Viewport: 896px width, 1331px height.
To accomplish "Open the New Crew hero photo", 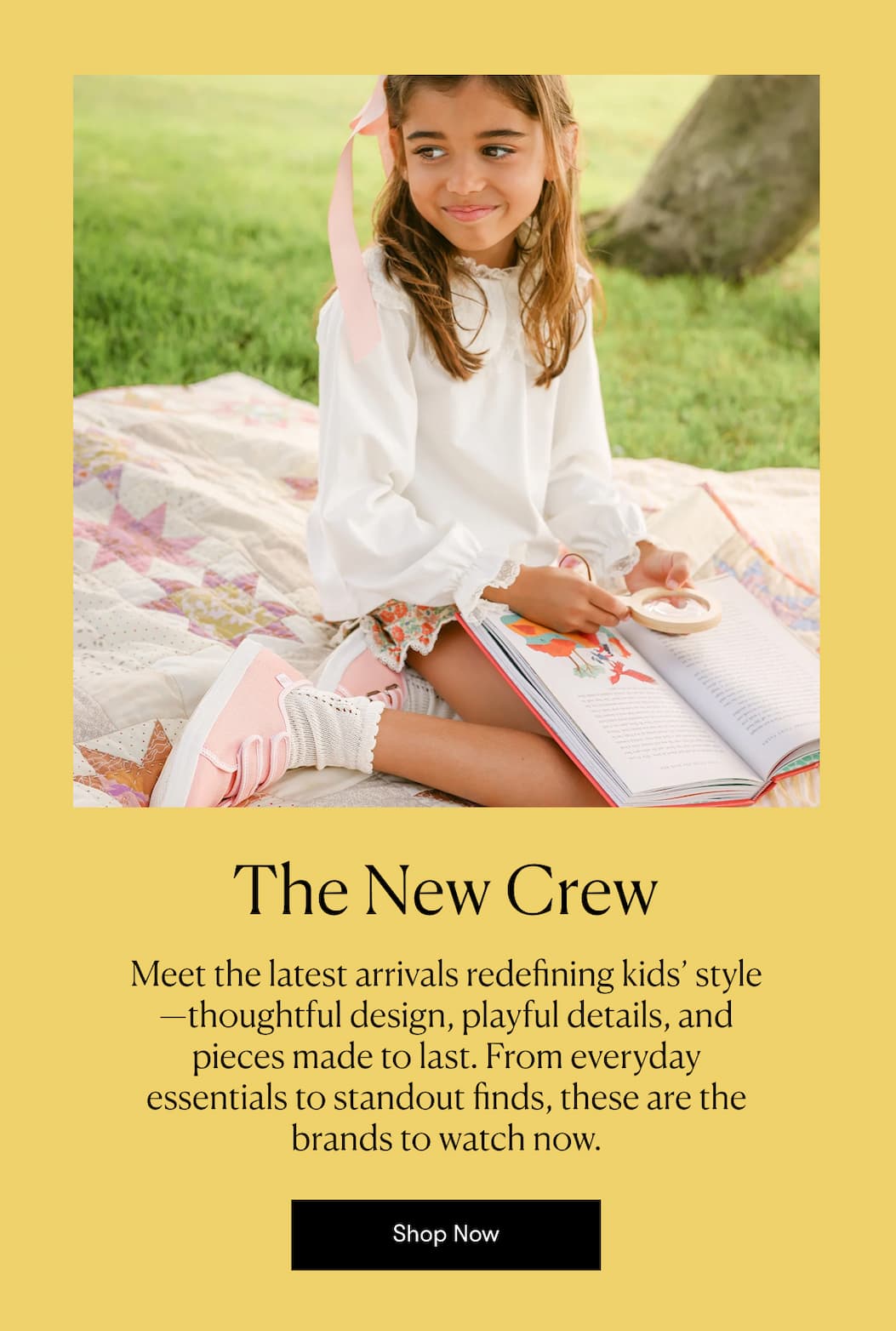I will 446,441.
